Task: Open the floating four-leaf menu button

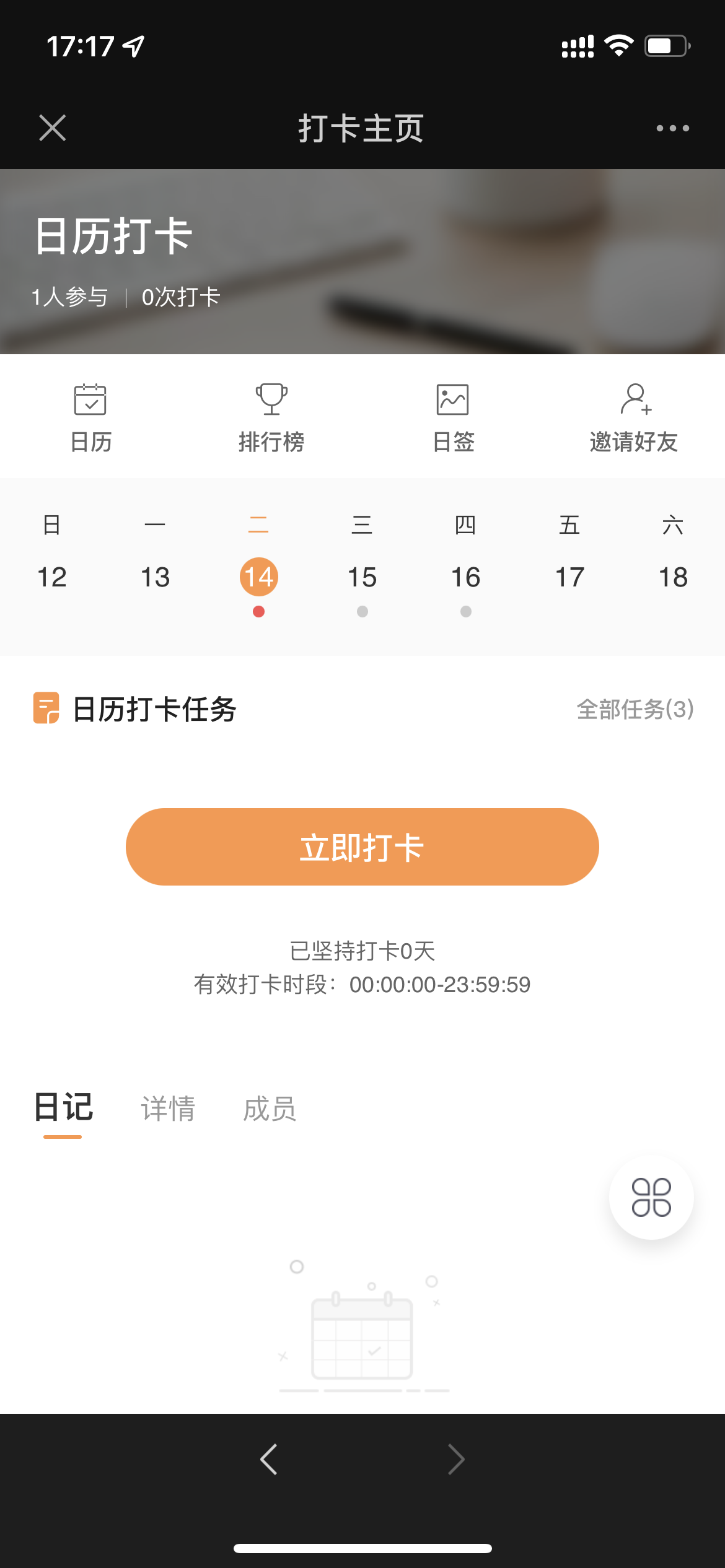Action: (x=651, y=1197)
